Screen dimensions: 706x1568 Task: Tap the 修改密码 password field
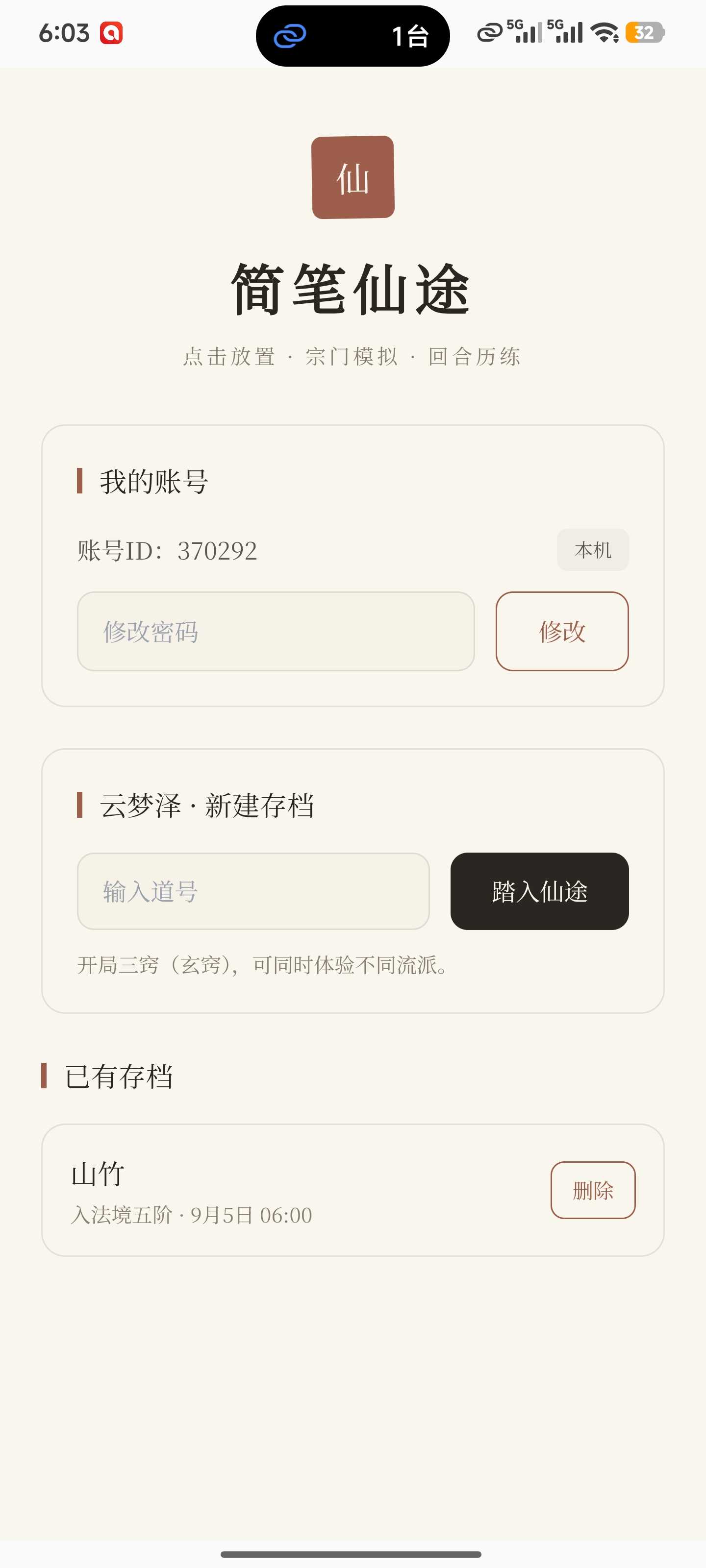tap(276, 631)
